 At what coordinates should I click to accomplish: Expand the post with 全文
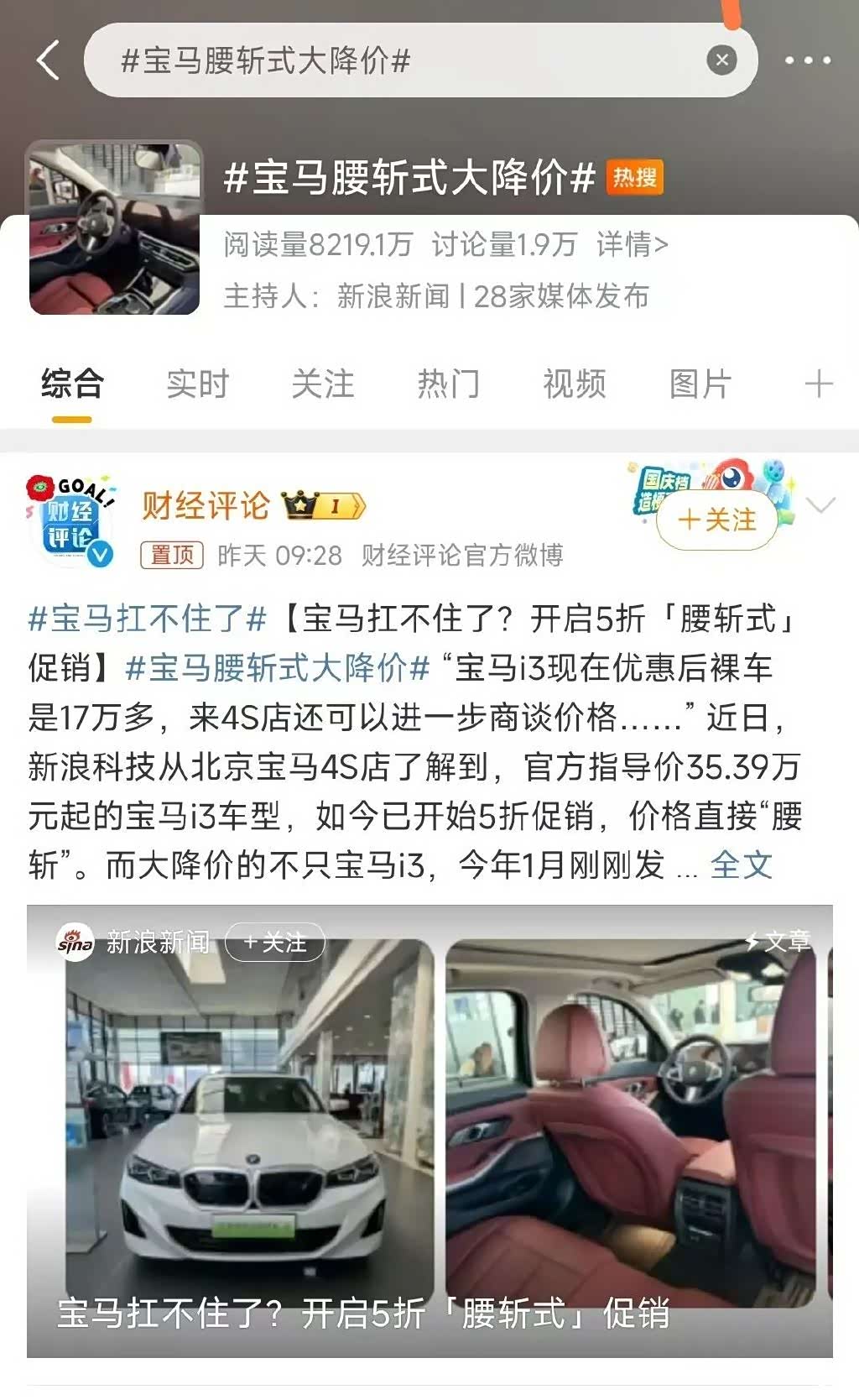coord(740,865)
